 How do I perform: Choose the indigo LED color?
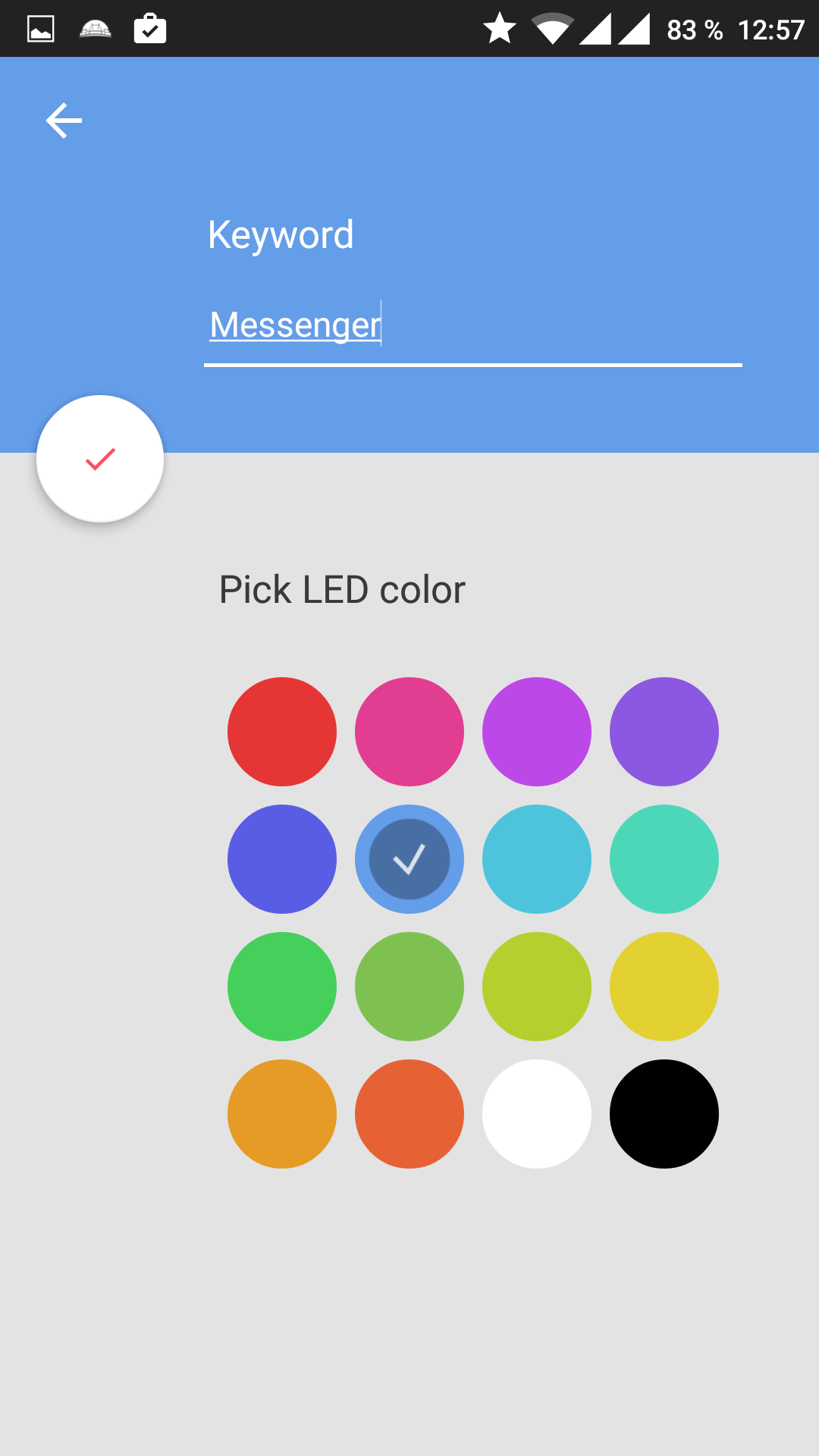pyautogui.click(x=282, y=859)
